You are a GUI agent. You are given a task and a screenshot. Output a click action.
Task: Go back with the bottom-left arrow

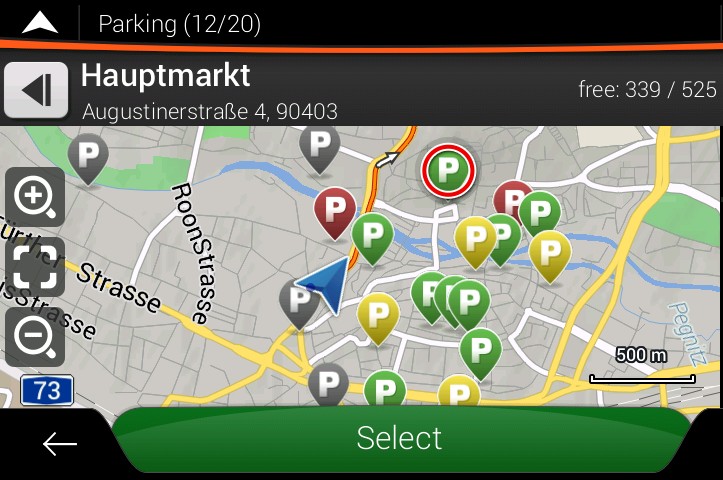59,443
